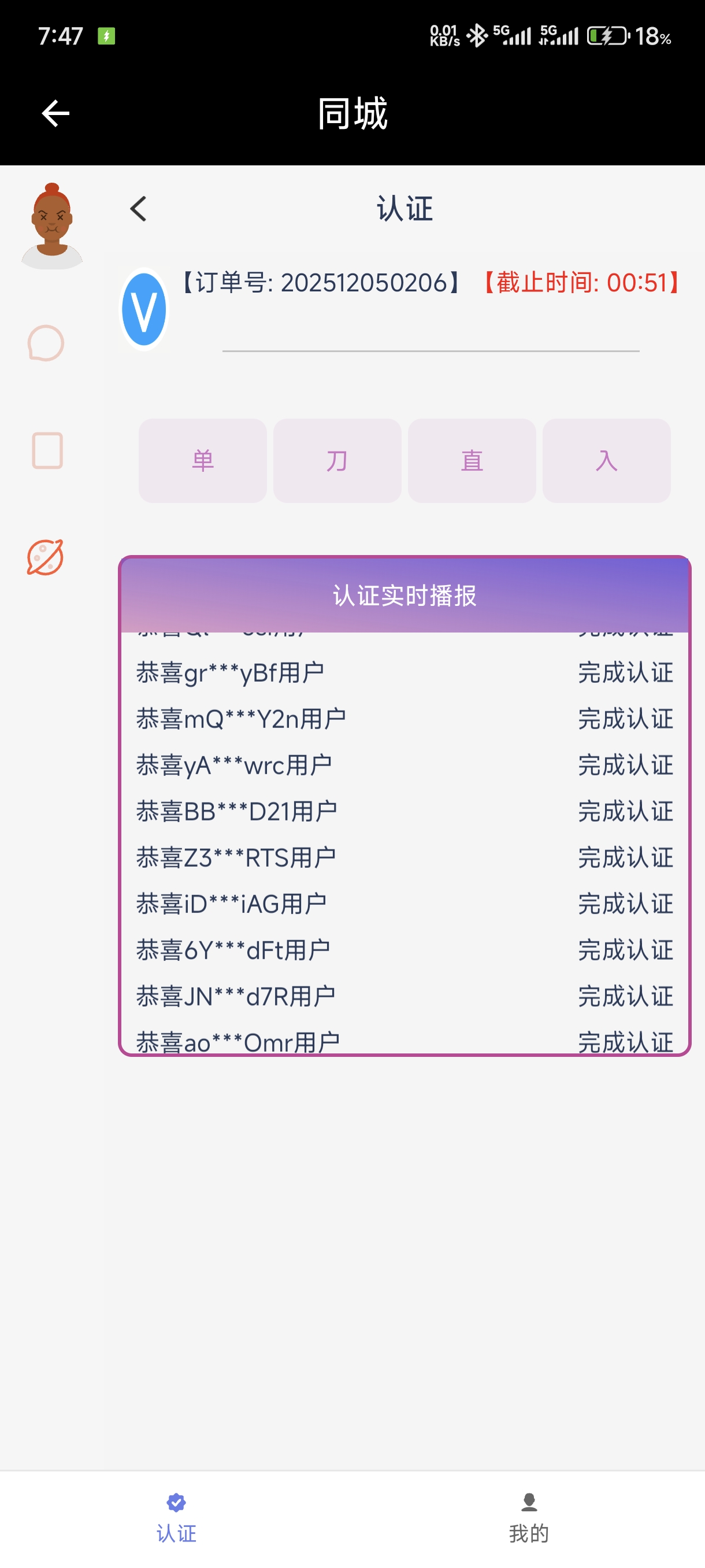
Task: Tap the 入 button
Action: tap(606, 460)
